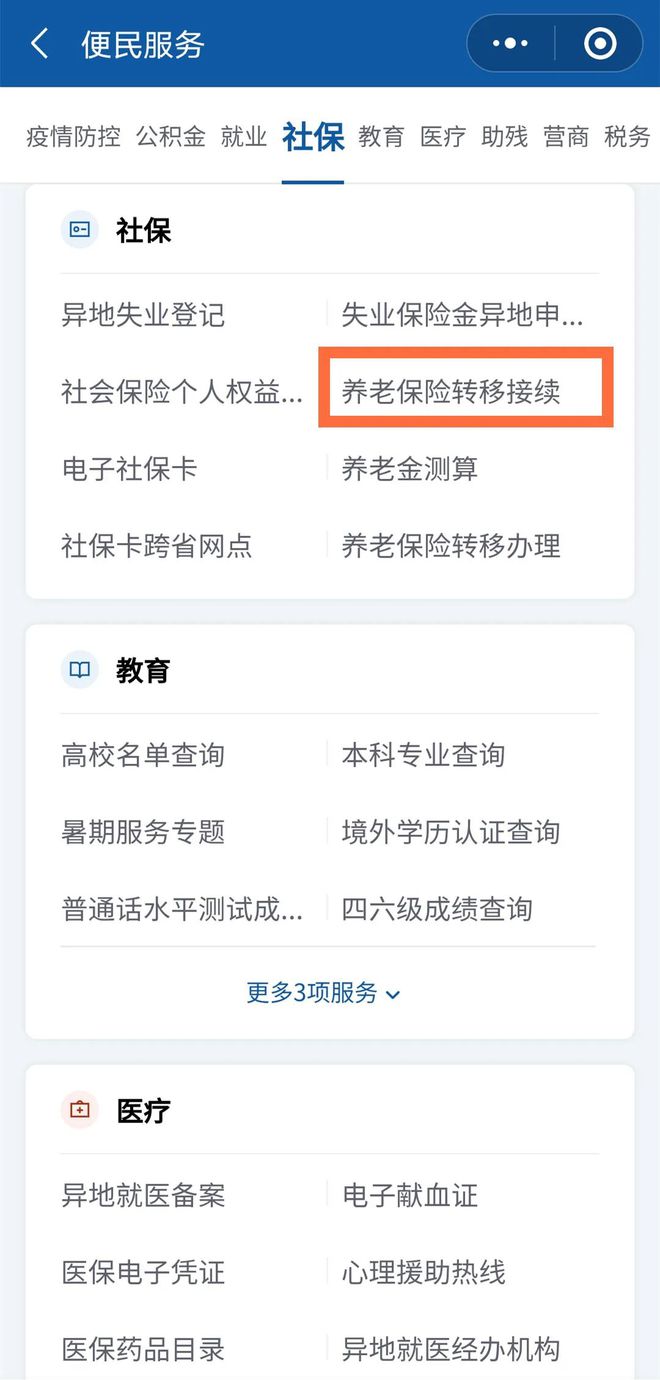Close the mini program with the circle button

click(x=599, y=44)
